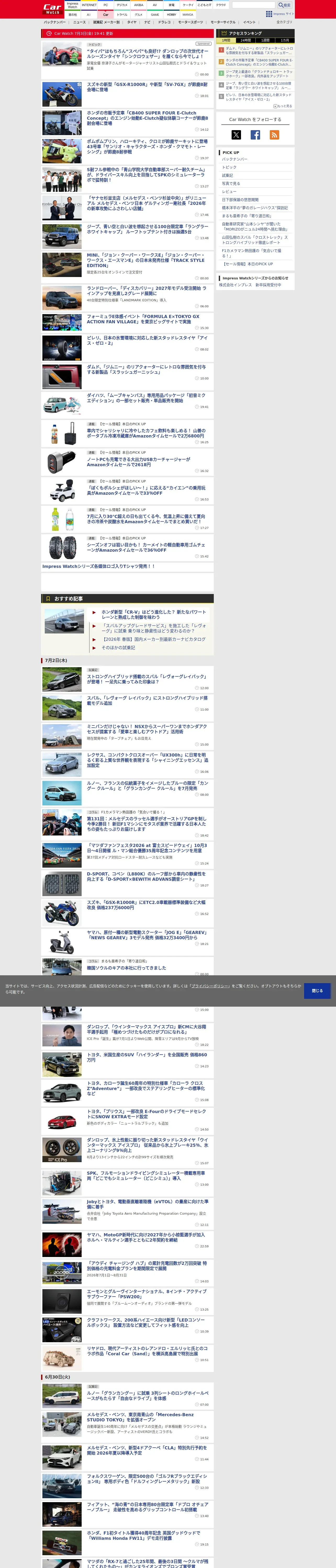Image resolution: width=336 pixels, height=1568 pixels.
Task: Open the 試乗記 link under PICK UP
Action: (x=227, y=175)
